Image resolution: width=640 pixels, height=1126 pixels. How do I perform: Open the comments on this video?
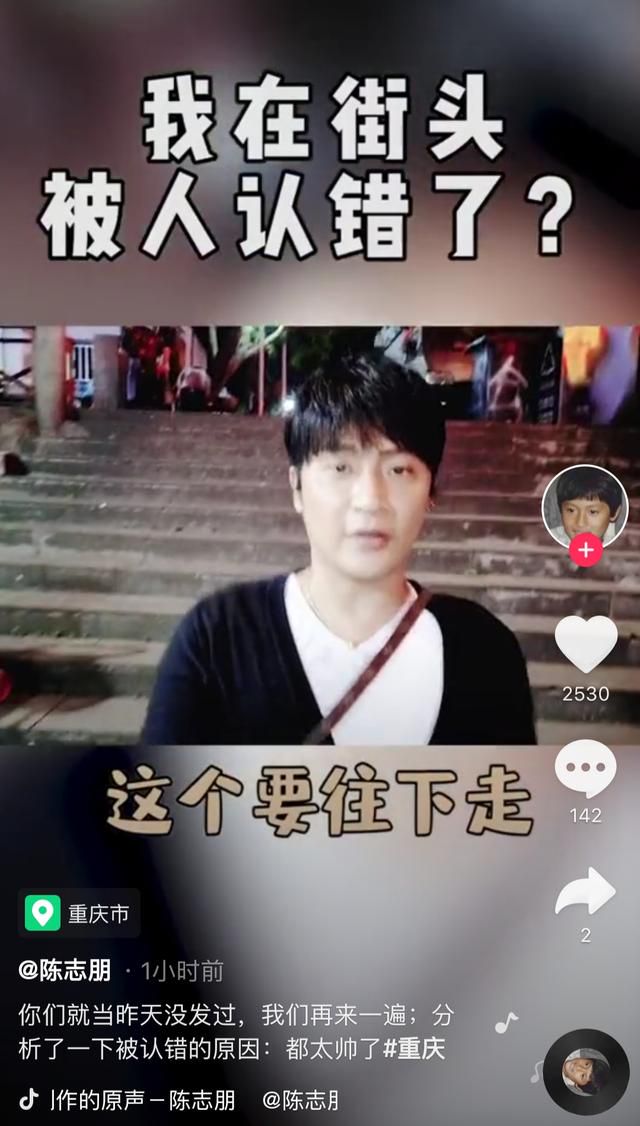[585, 768]
